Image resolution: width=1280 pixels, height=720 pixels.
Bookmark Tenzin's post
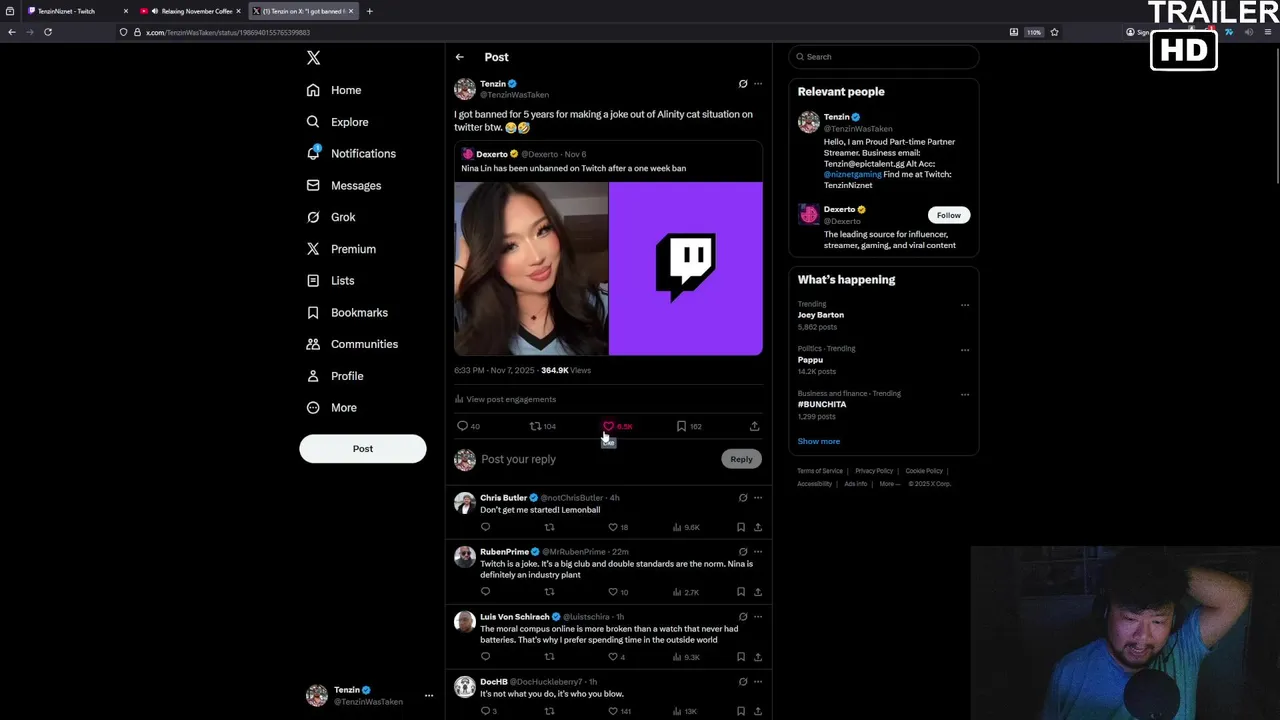pos(681,426)
